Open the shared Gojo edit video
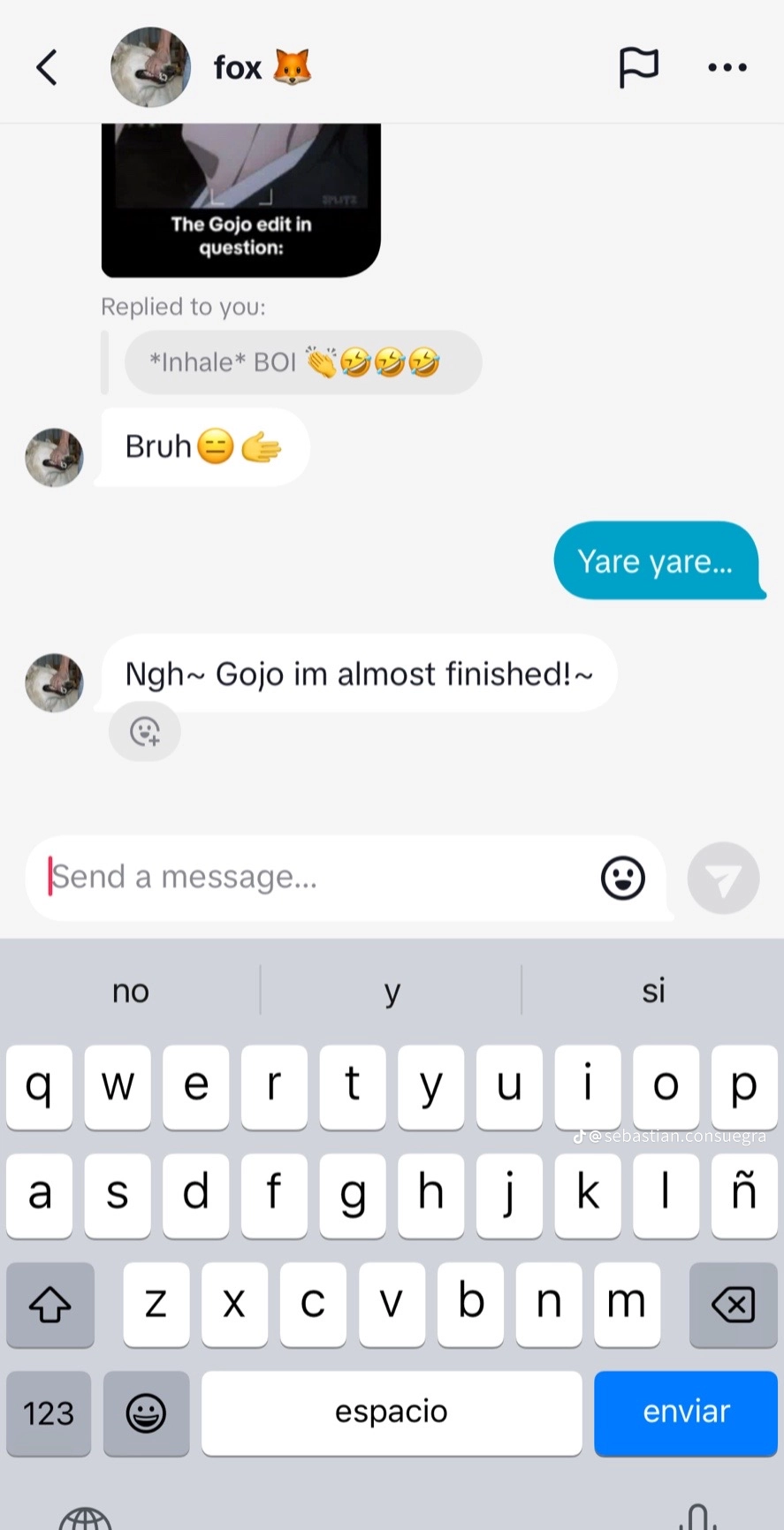784x1530 pixels. click(240, 199)
